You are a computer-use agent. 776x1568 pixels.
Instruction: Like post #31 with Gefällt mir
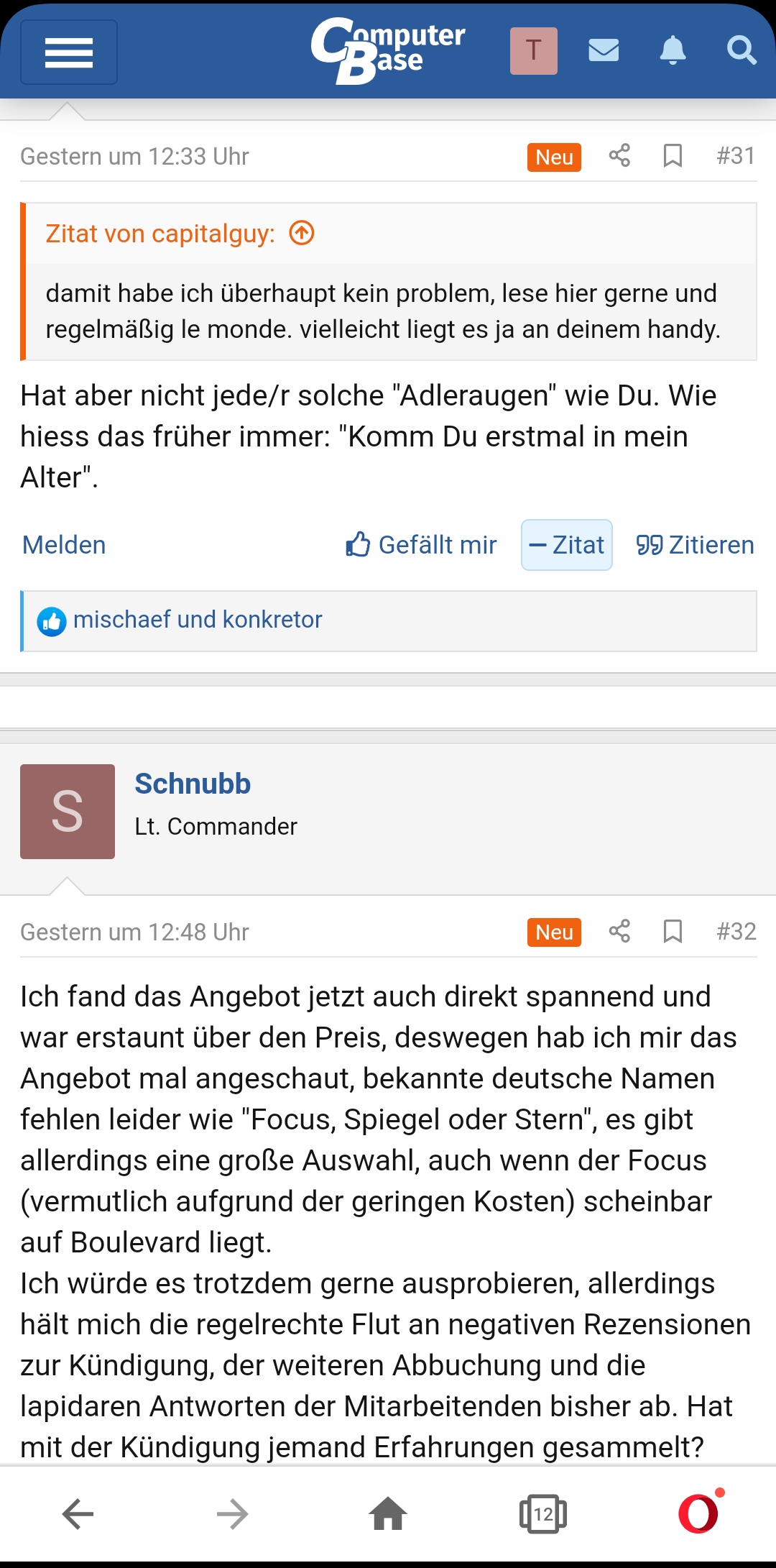tap(421, 545)
